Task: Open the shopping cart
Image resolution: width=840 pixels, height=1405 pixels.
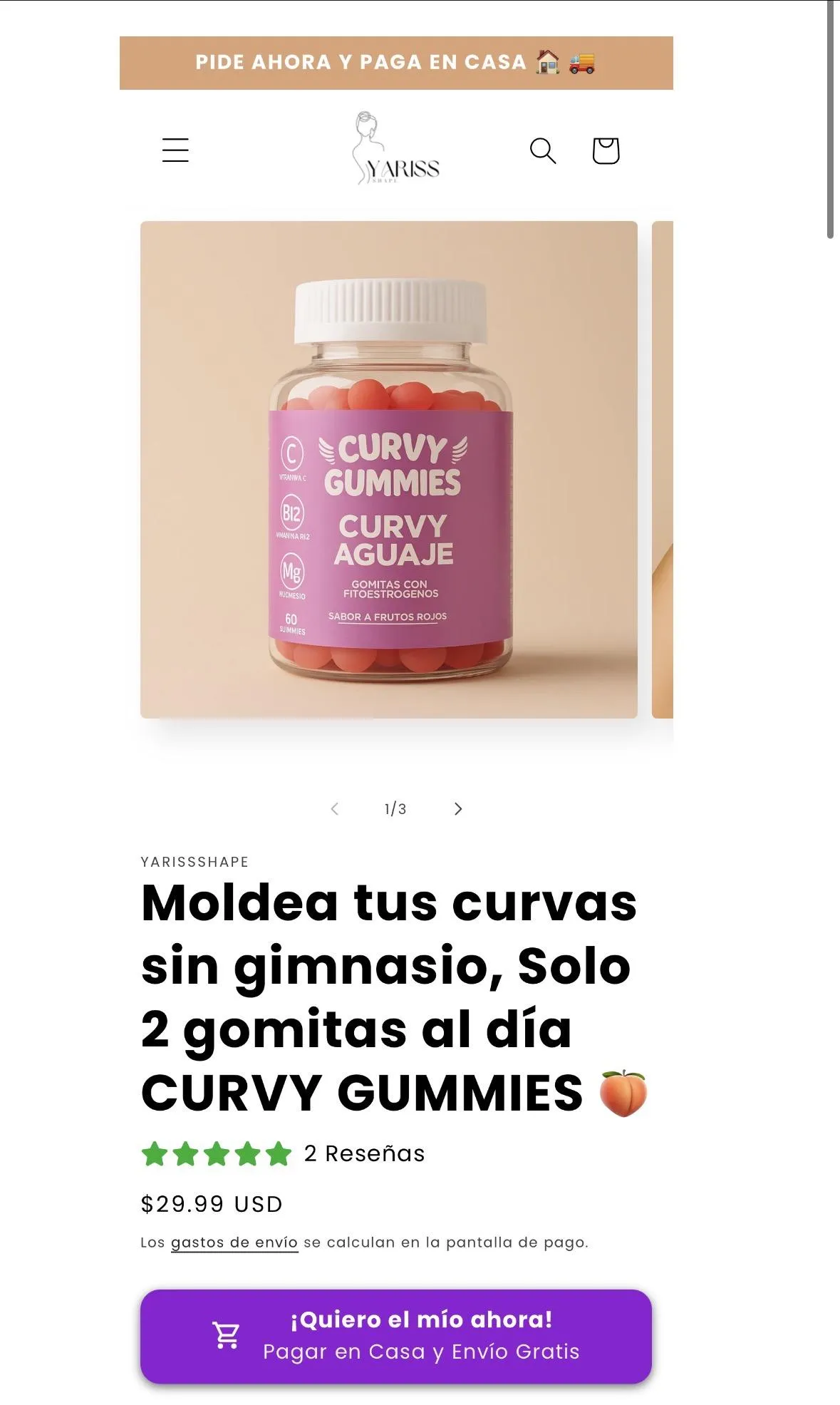Action: [x=606, y=150]
